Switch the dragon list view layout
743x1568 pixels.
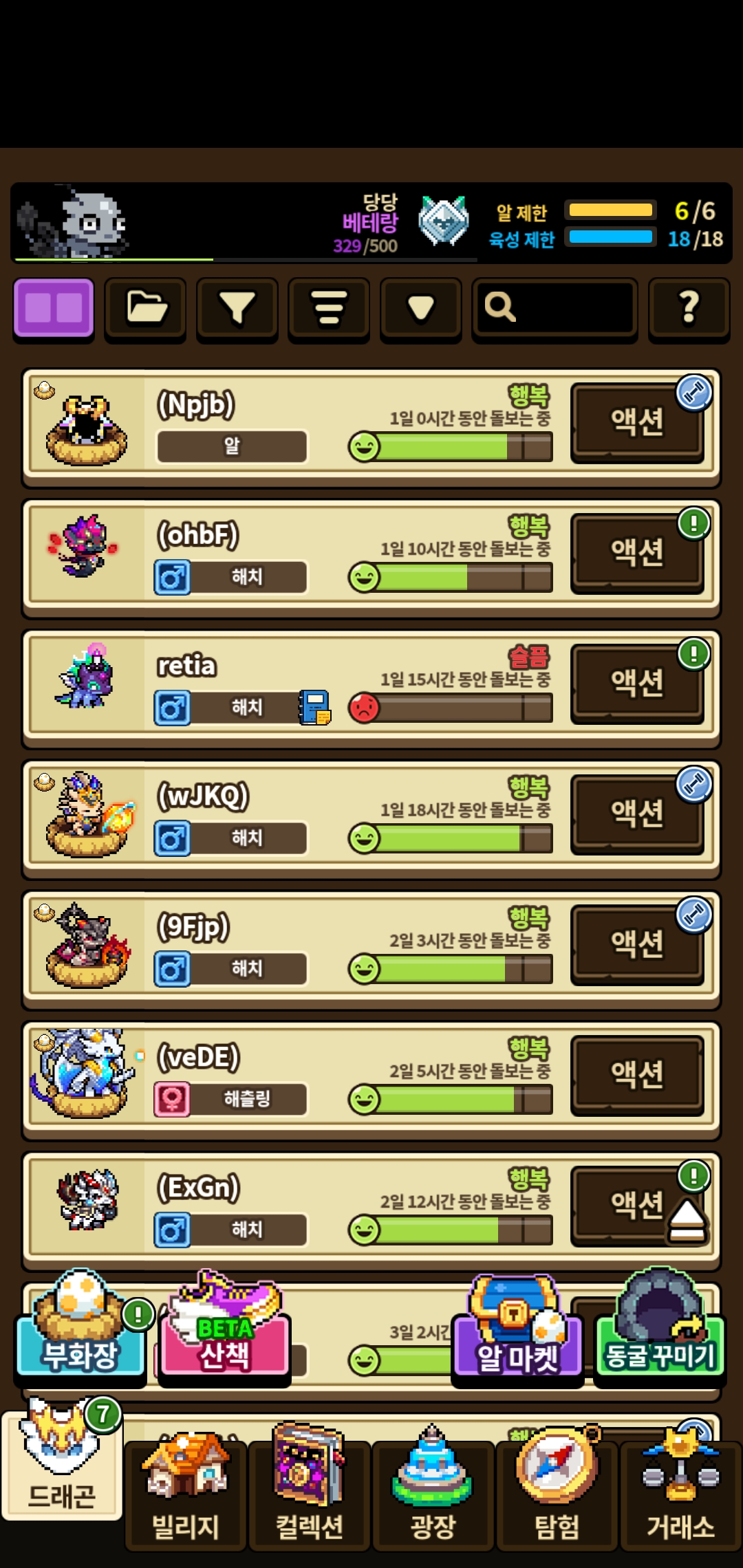[x=54, y=308]
